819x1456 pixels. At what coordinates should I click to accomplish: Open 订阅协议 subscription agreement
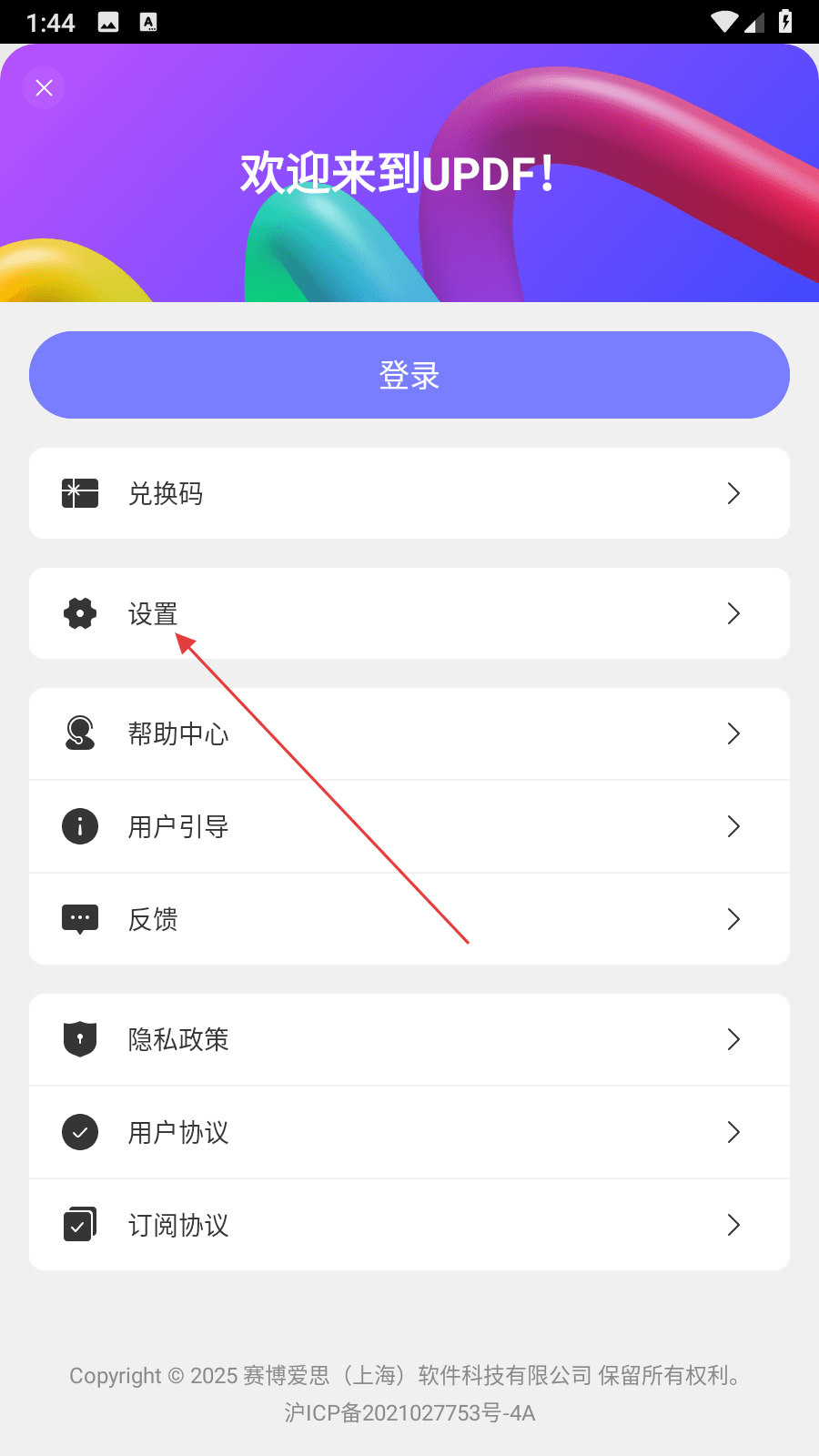[x=409, y=1225]
